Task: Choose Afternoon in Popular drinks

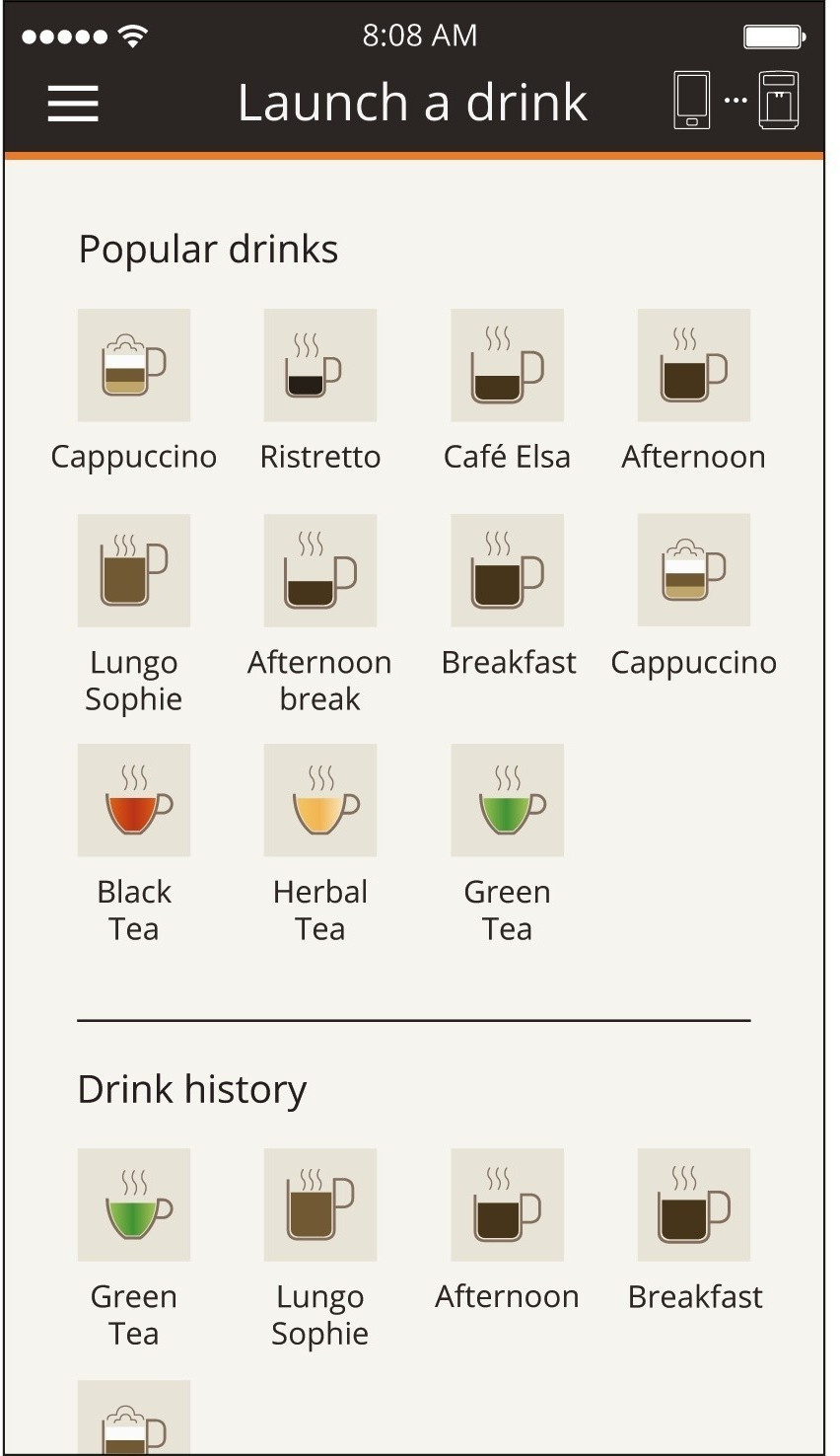Action: 693,366
